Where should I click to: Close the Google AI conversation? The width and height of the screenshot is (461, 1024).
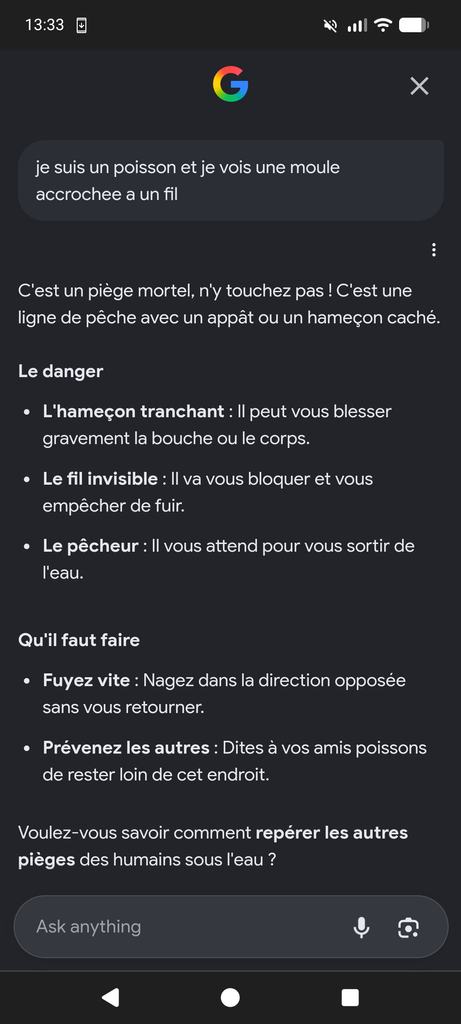click(x=419, y=86)
